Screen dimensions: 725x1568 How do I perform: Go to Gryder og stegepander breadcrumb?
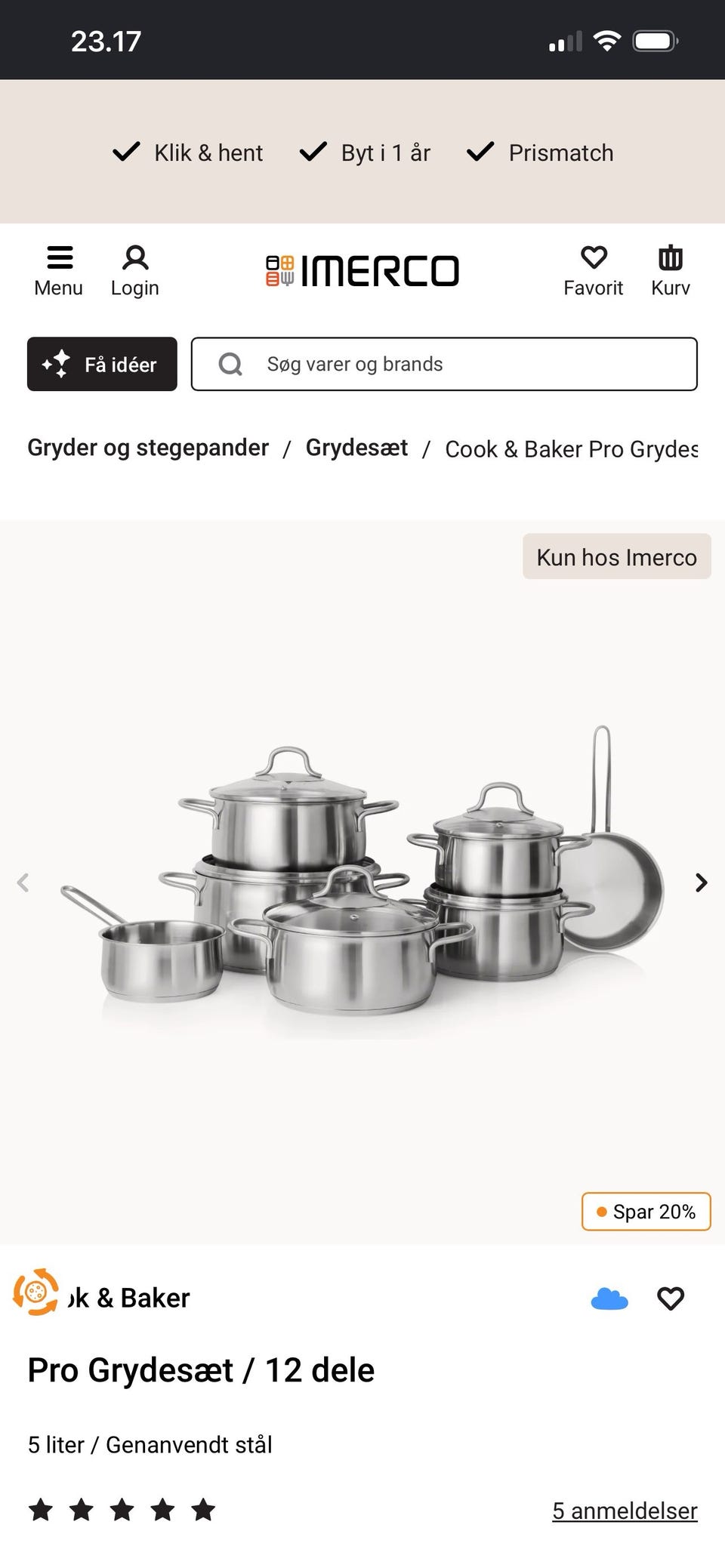point(148,448)
